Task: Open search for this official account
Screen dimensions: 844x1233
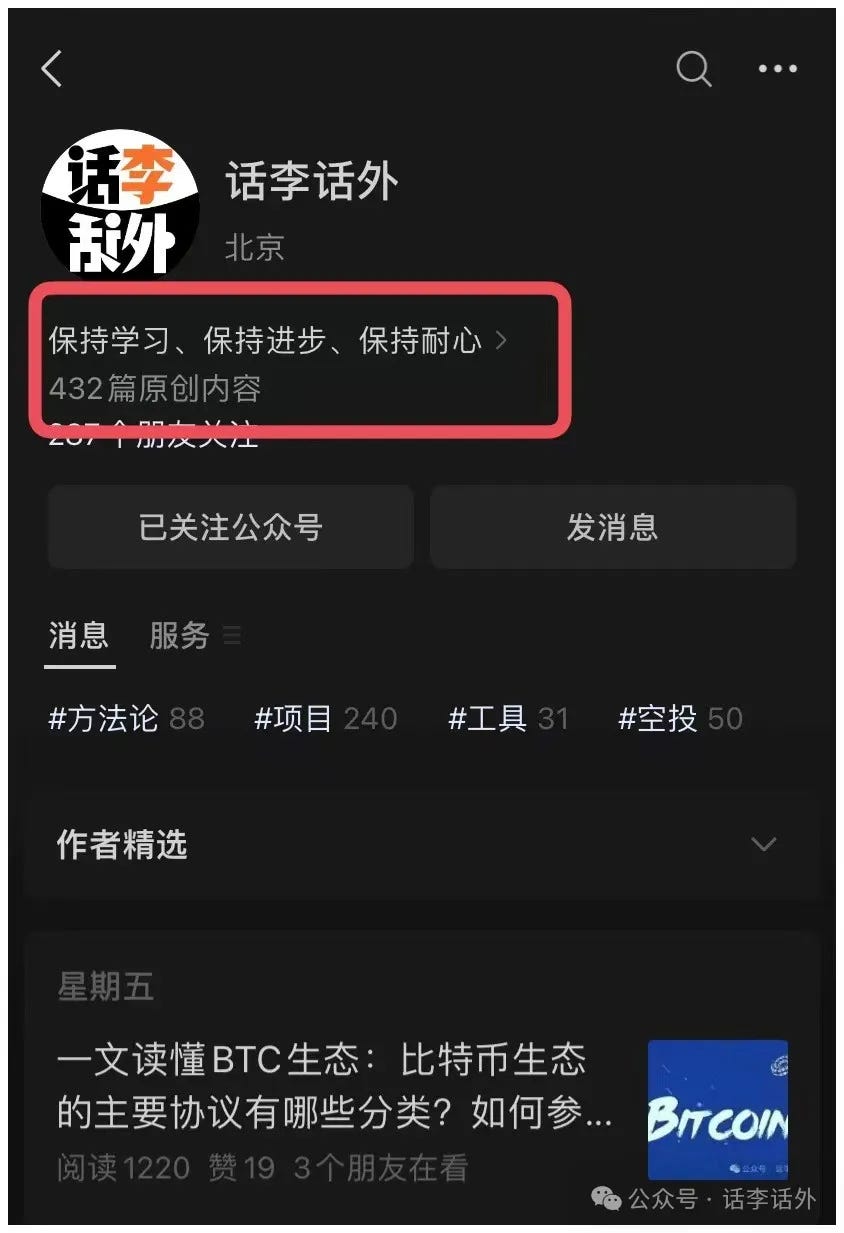Action: (x=694, y=69)
